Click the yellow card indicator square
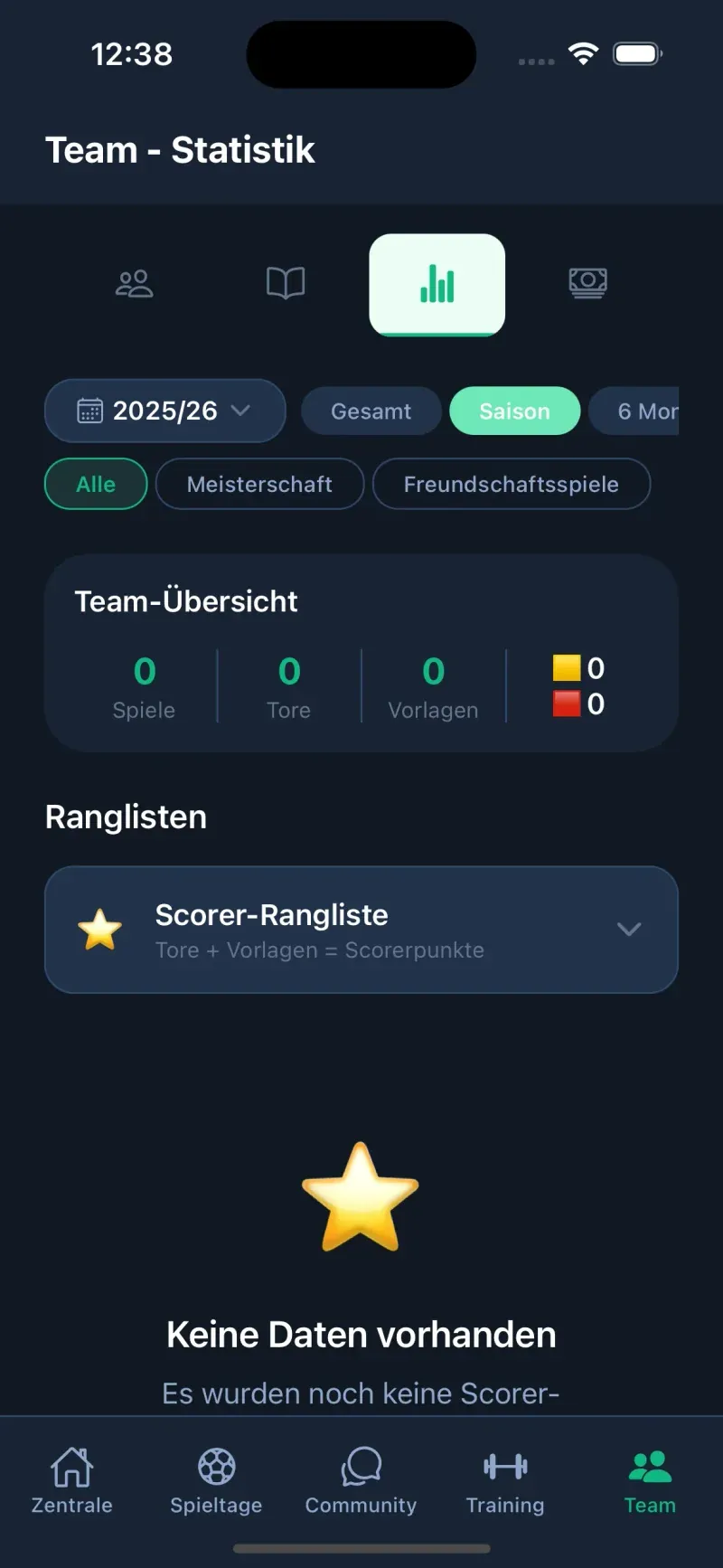This screenshot has height=1568, width=723. point(566,669)
